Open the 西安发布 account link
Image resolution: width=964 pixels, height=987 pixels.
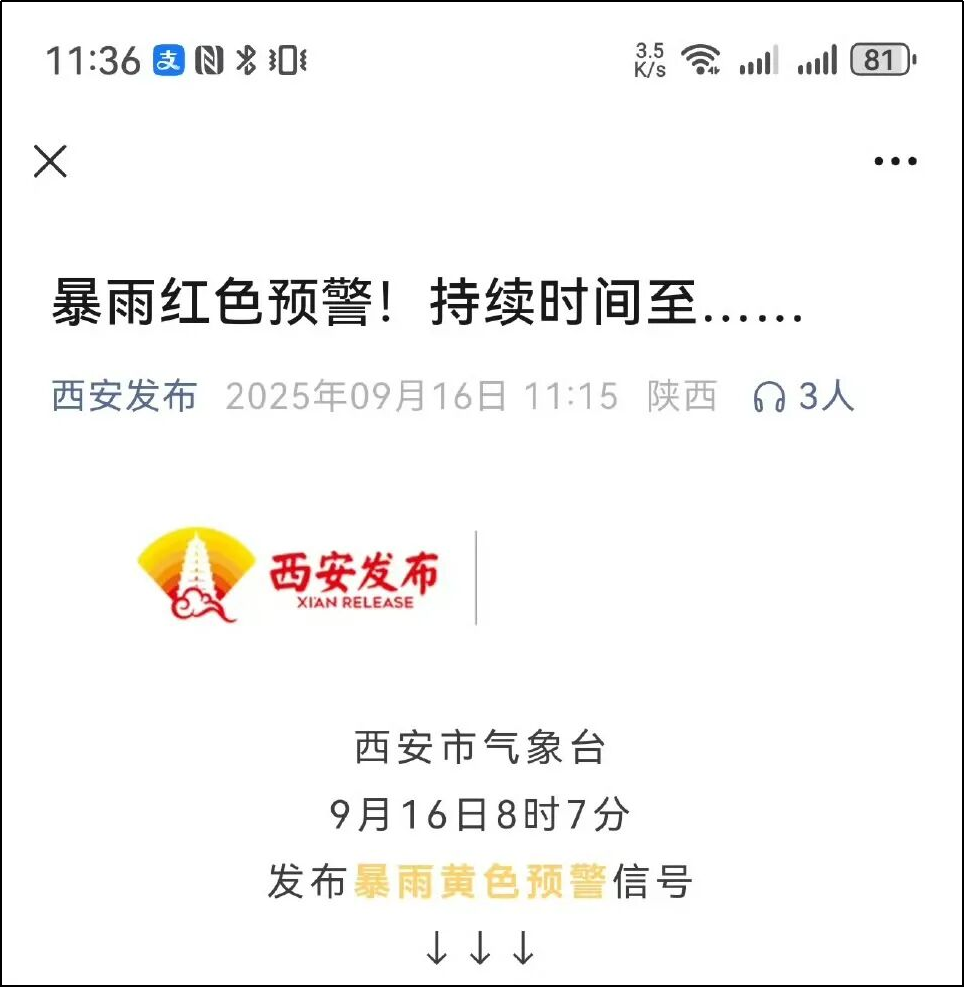(x=124, y=397)
